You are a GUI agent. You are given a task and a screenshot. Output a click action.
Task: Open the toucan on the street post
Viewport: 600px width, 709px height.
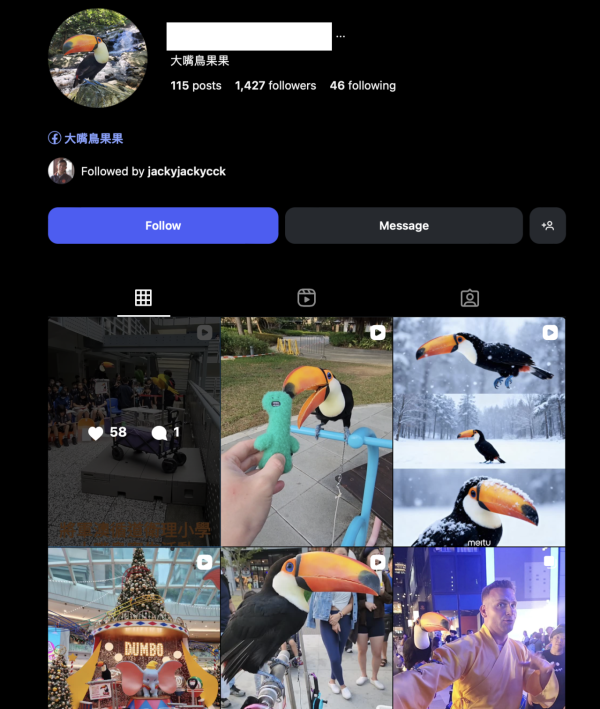pos(306,630)
